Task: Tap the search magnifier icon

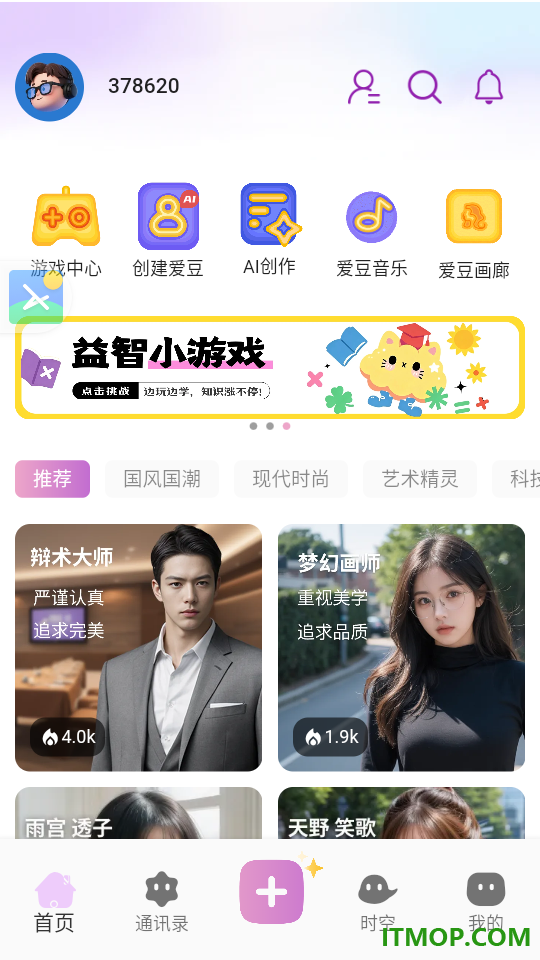Action: click(425, 87)
